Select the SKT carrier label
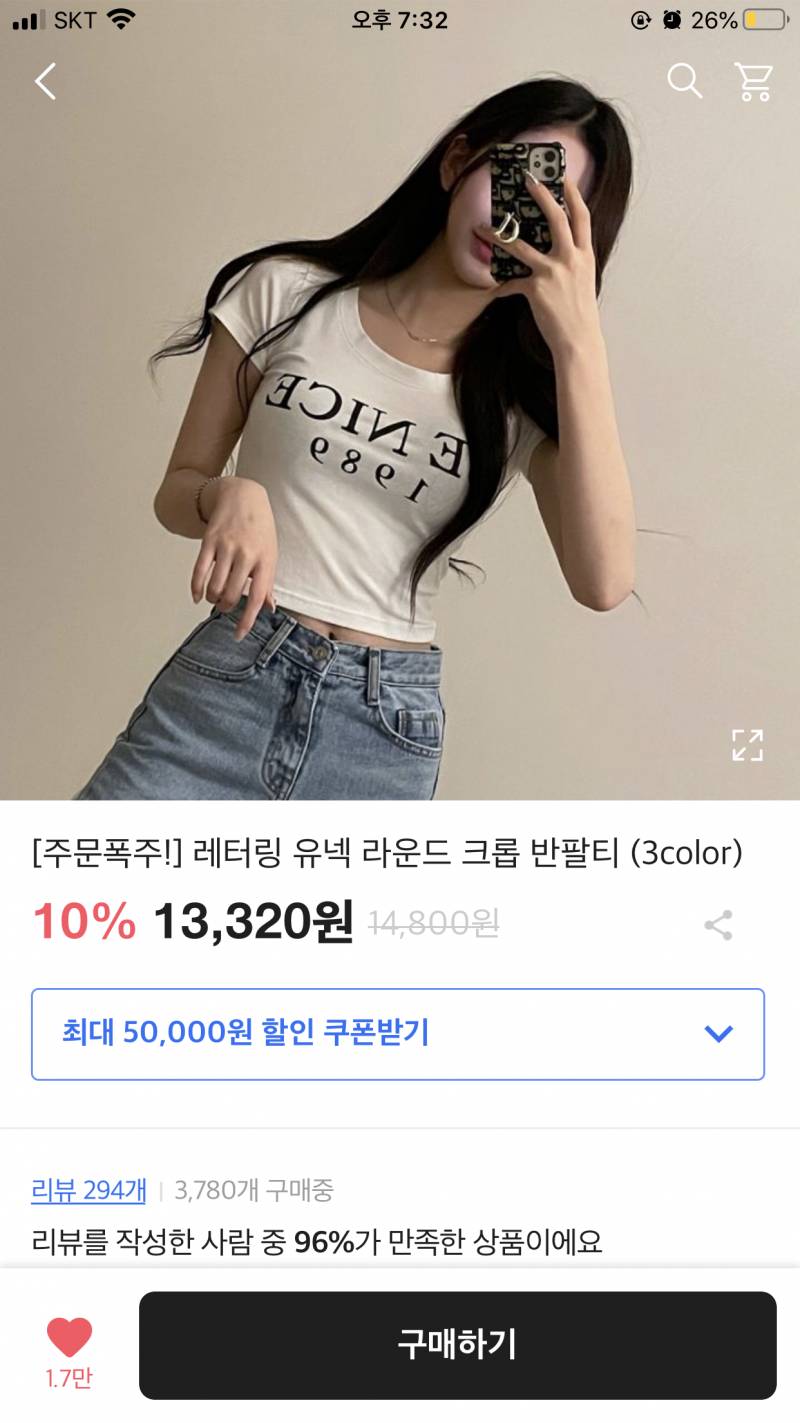Screen dimensions: 800x1423 pos(75,18)
